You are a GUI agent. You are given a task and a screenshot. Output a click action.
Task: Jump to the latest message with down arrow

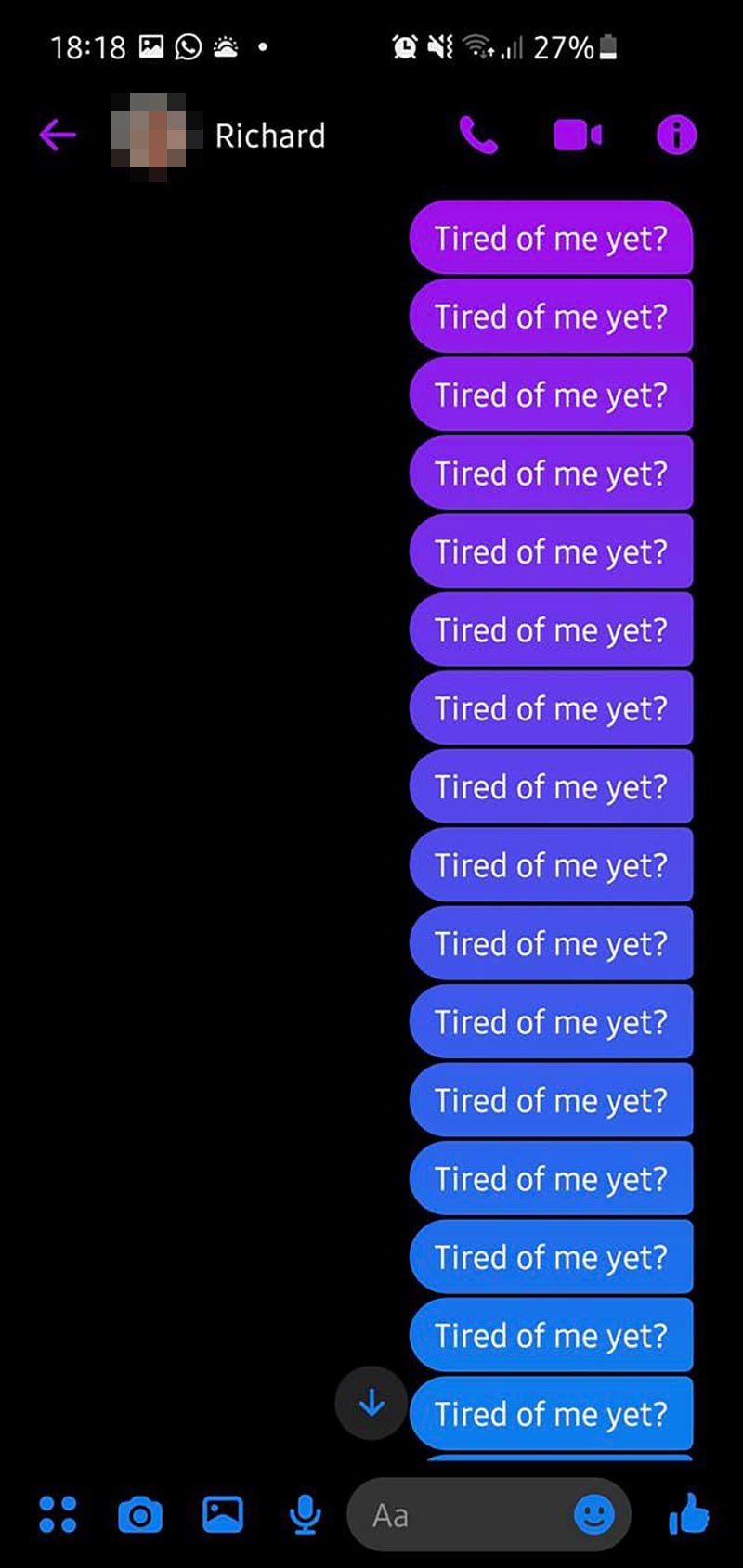(371, 1403)
